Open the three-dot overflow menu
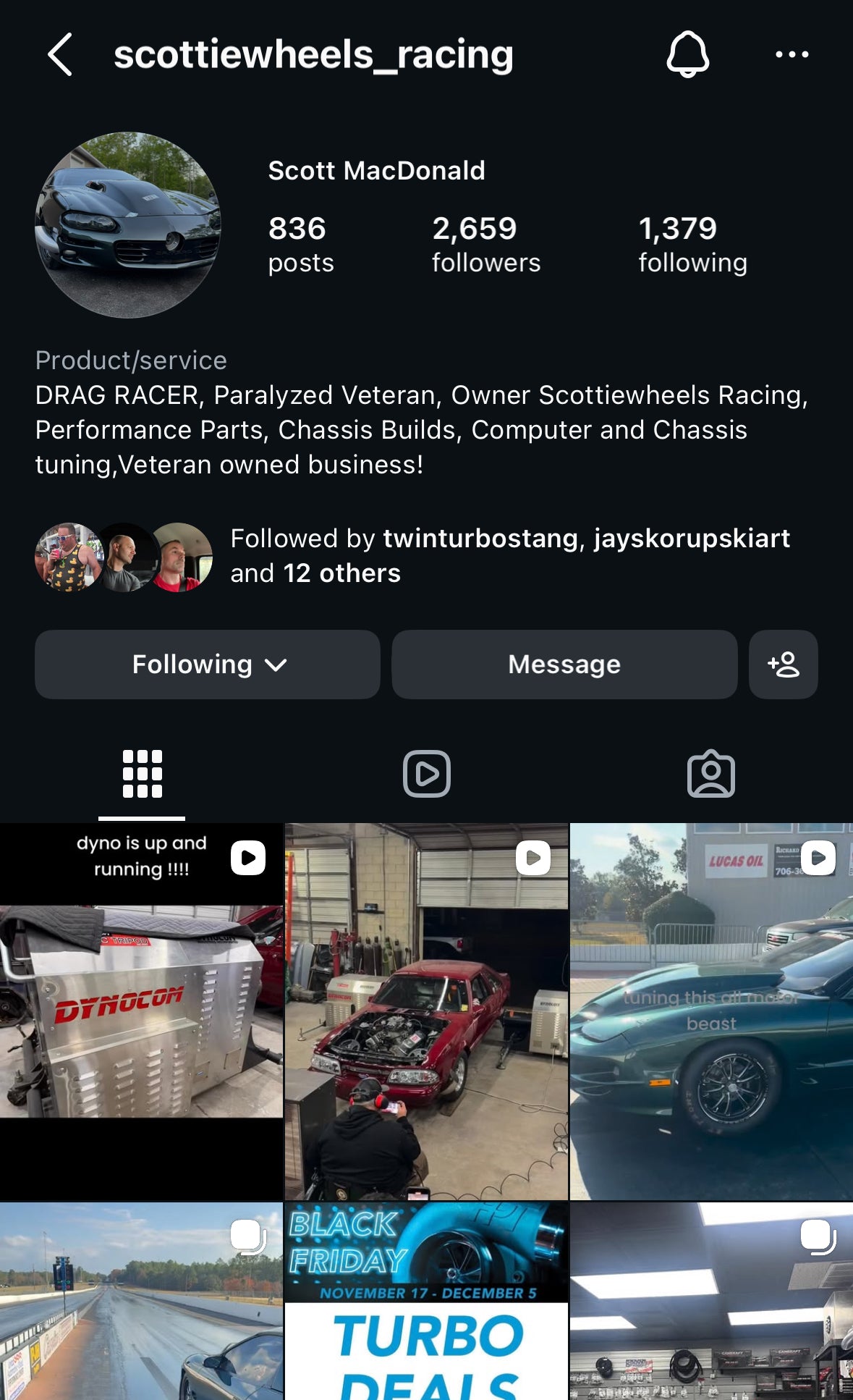This screenshot has height=1400, width=853. [792, 54]
